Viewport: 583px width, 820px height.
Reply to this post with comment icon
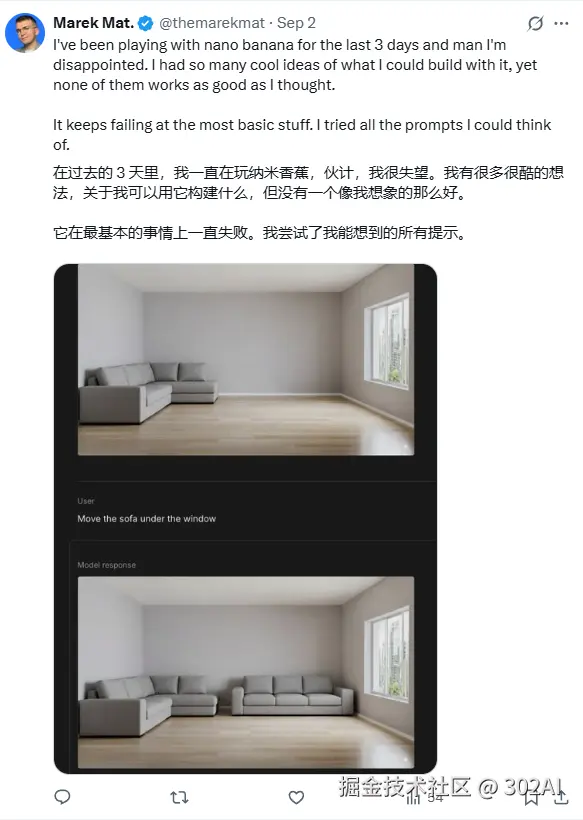[x=62, y=797]
